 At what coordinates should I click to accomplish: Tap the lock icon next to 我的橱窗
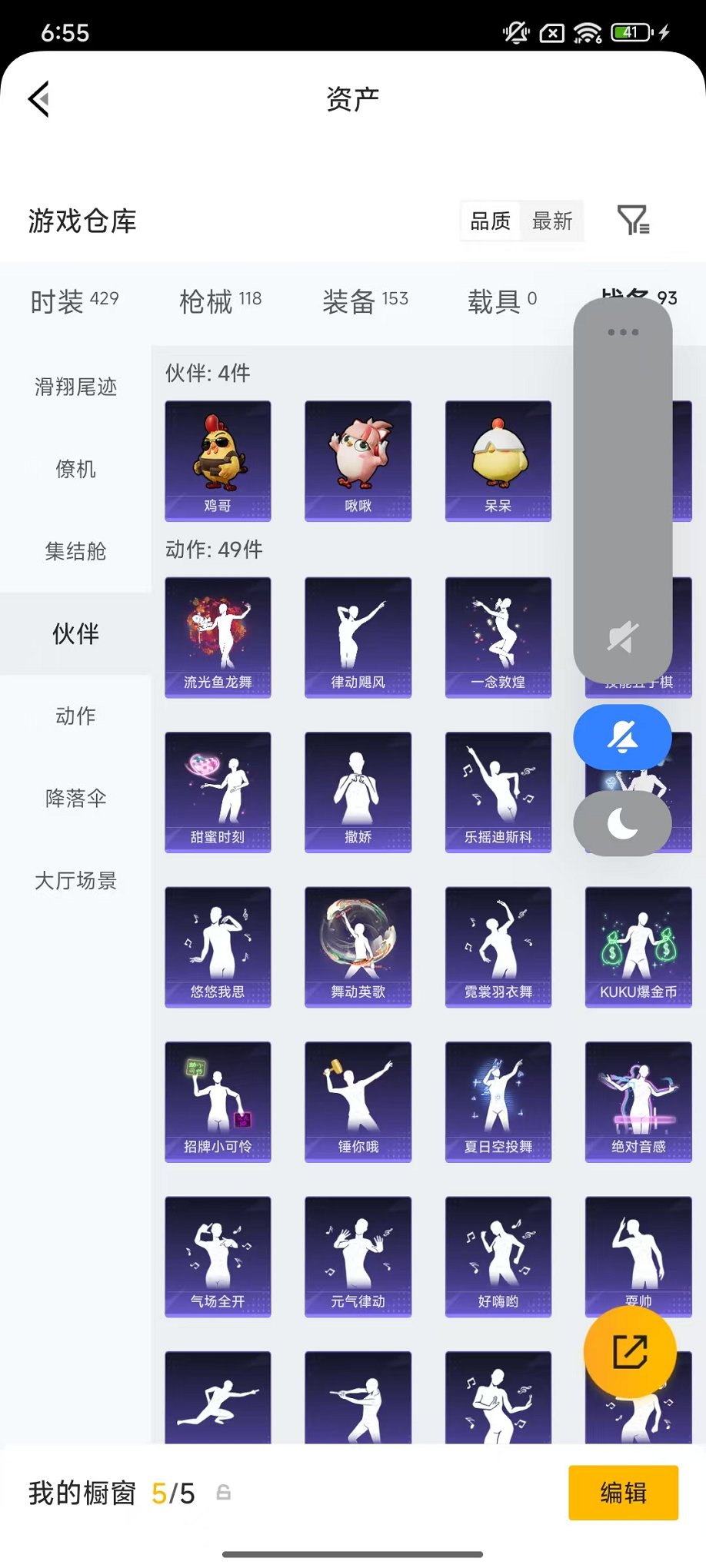pyautogui.click(x=224, y=1493)
